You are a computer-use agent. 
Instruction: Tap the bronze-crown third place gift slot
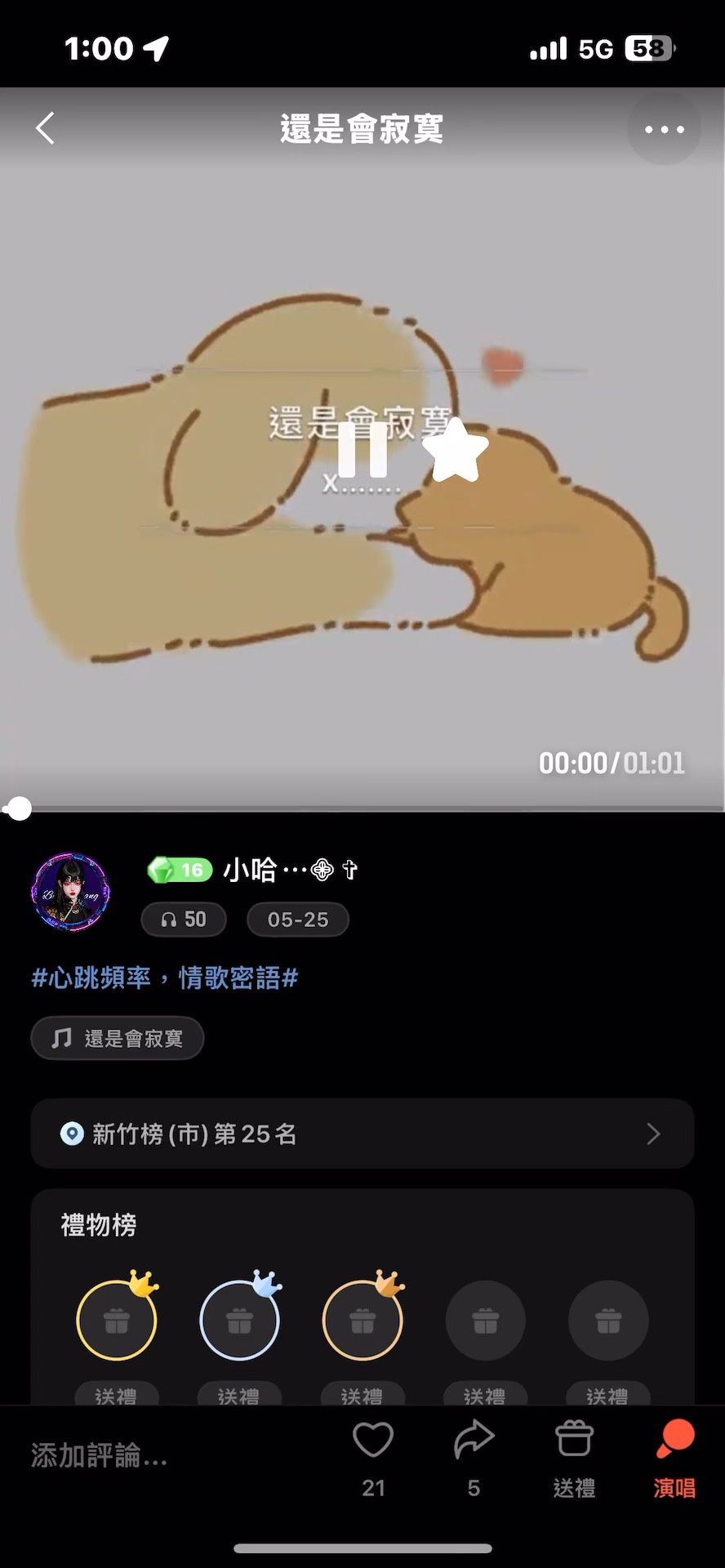pyautogui.click(x=362, y=1320)
